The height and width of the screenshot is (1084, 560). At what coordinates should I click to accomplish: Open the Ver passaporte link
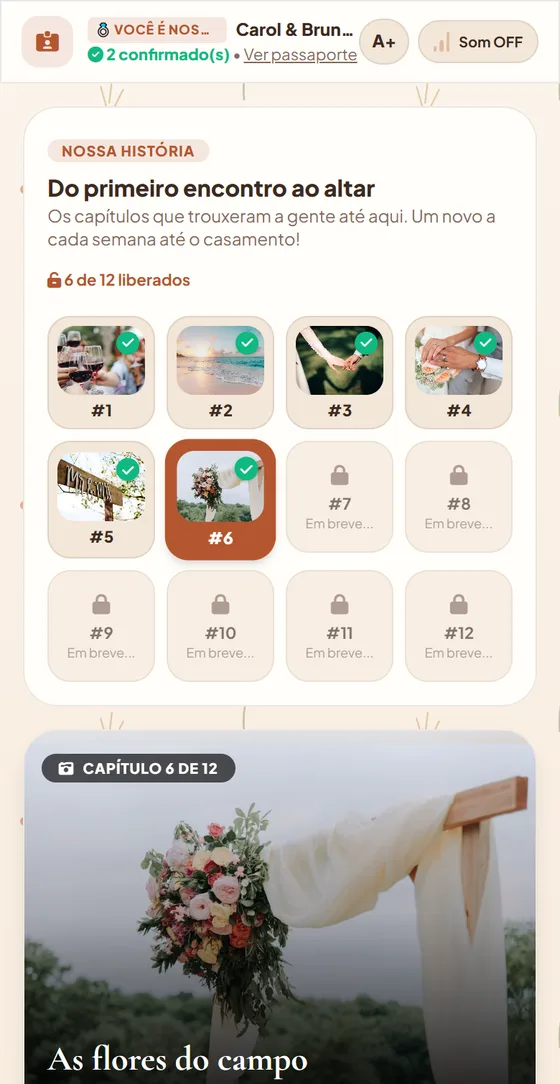pos(300,55)
